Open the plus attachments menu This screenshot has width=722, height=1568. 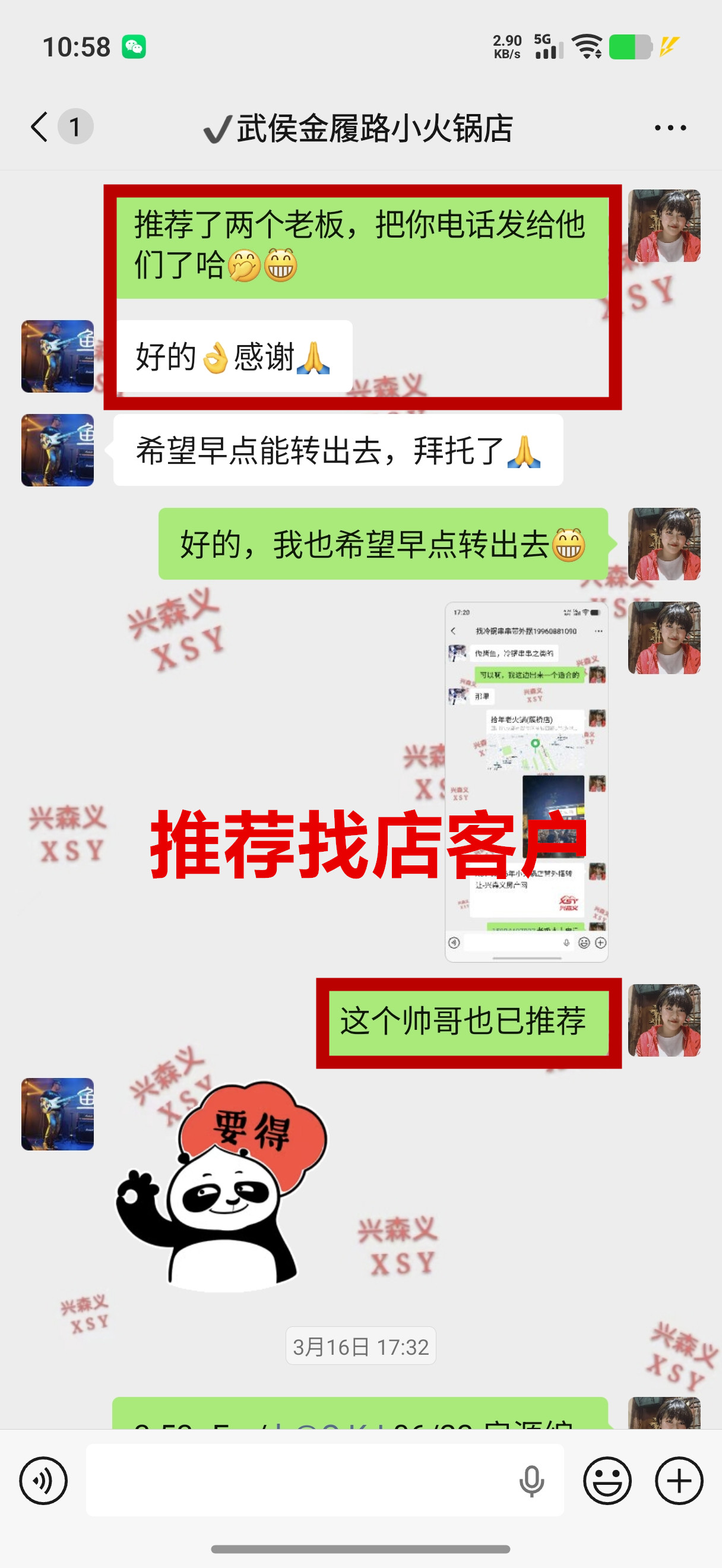(679, 1480)
